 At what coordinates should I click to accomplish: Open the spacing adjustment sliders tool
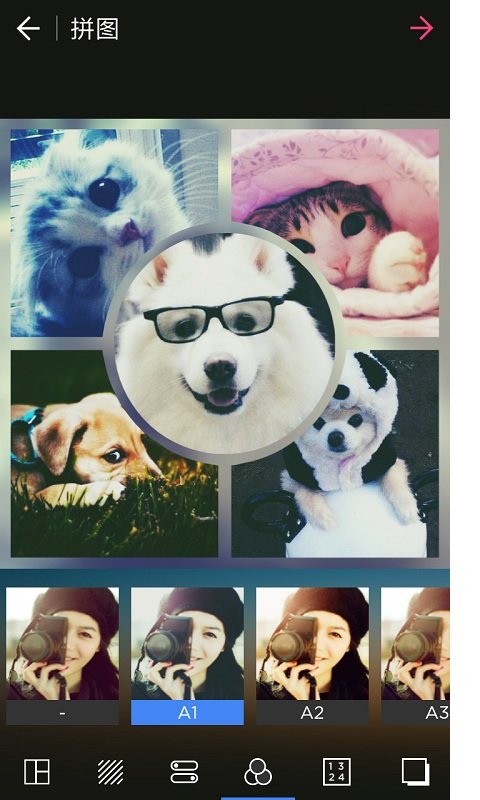pos(184,771)
